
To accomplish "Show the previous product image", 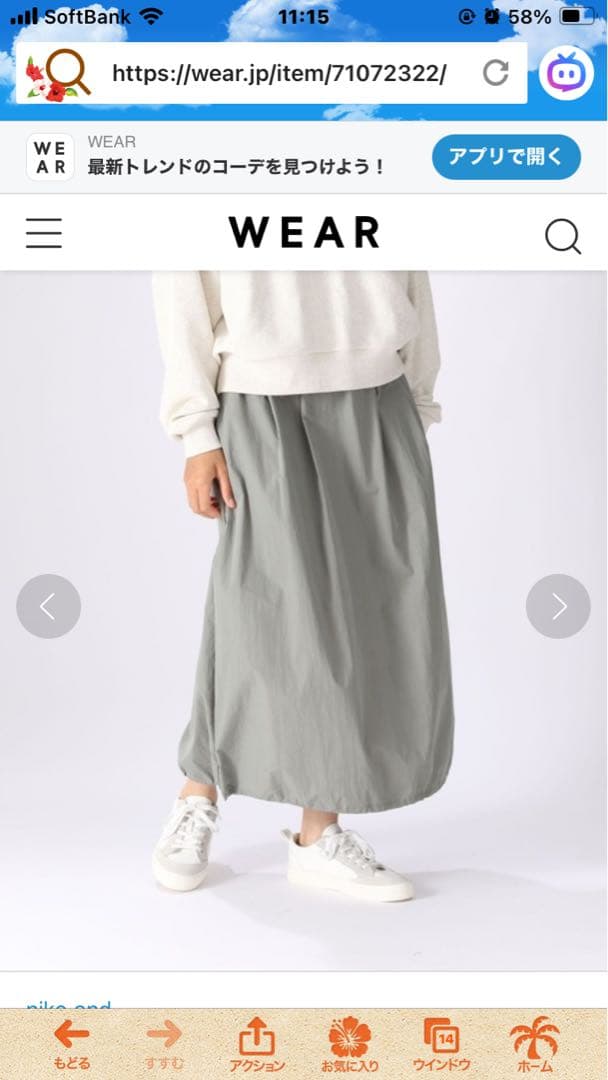I will coord(48,606).
